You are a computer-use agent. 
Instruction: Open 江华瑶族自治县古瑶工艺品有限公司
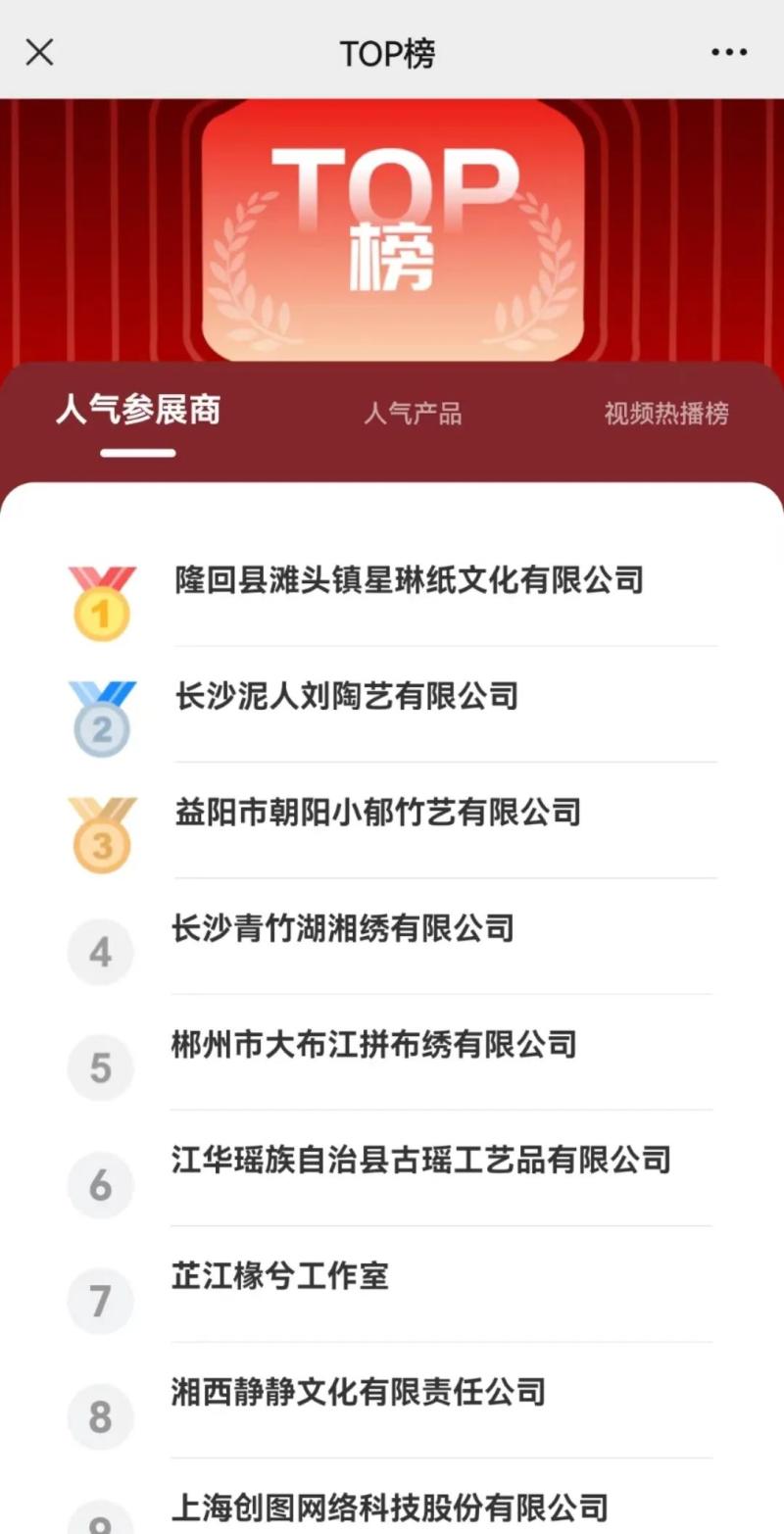tap(420, 1161)
